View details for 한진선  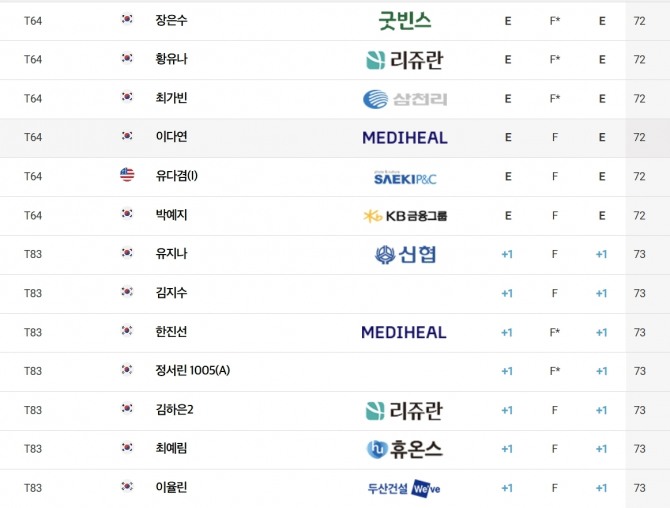tap(172, 332)
